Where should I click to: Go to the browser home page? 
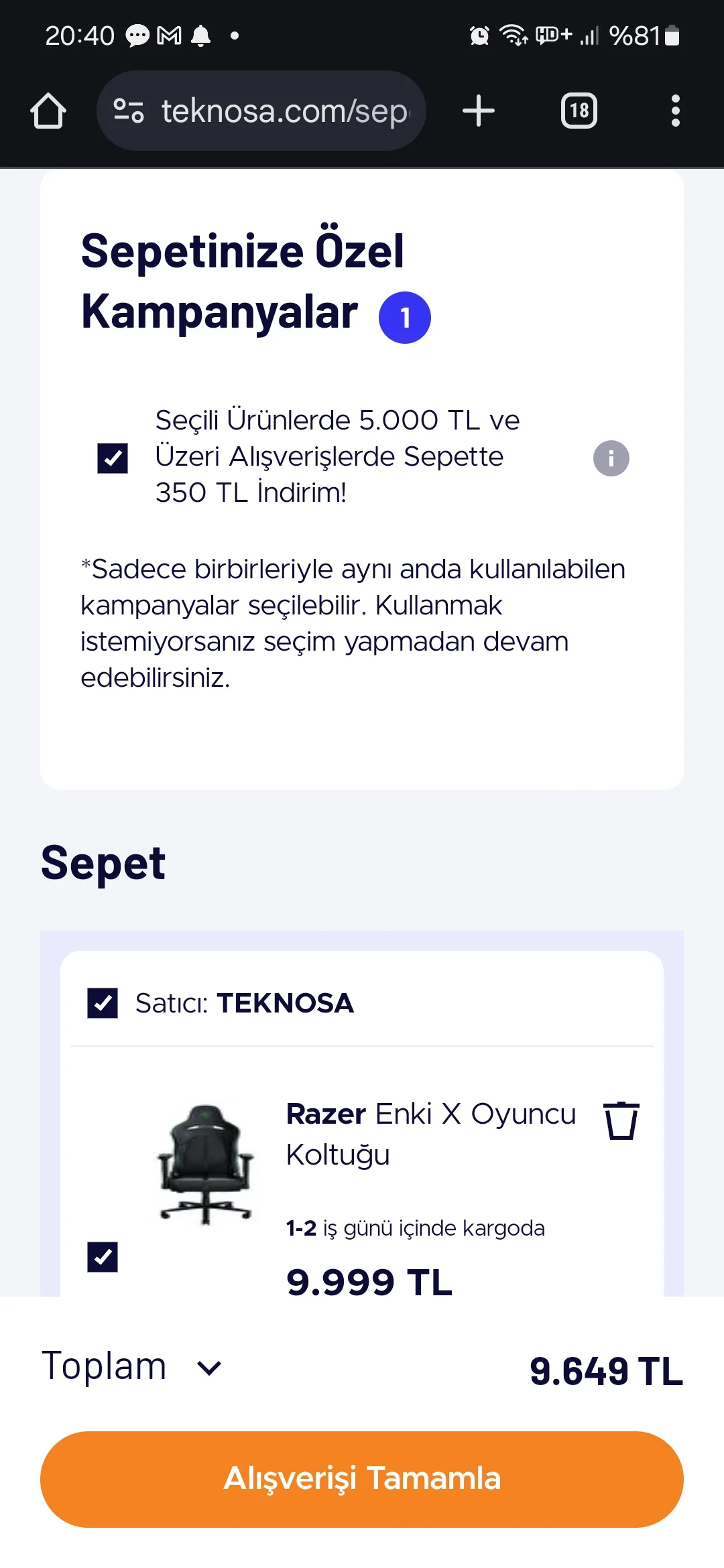click(48, 111)
